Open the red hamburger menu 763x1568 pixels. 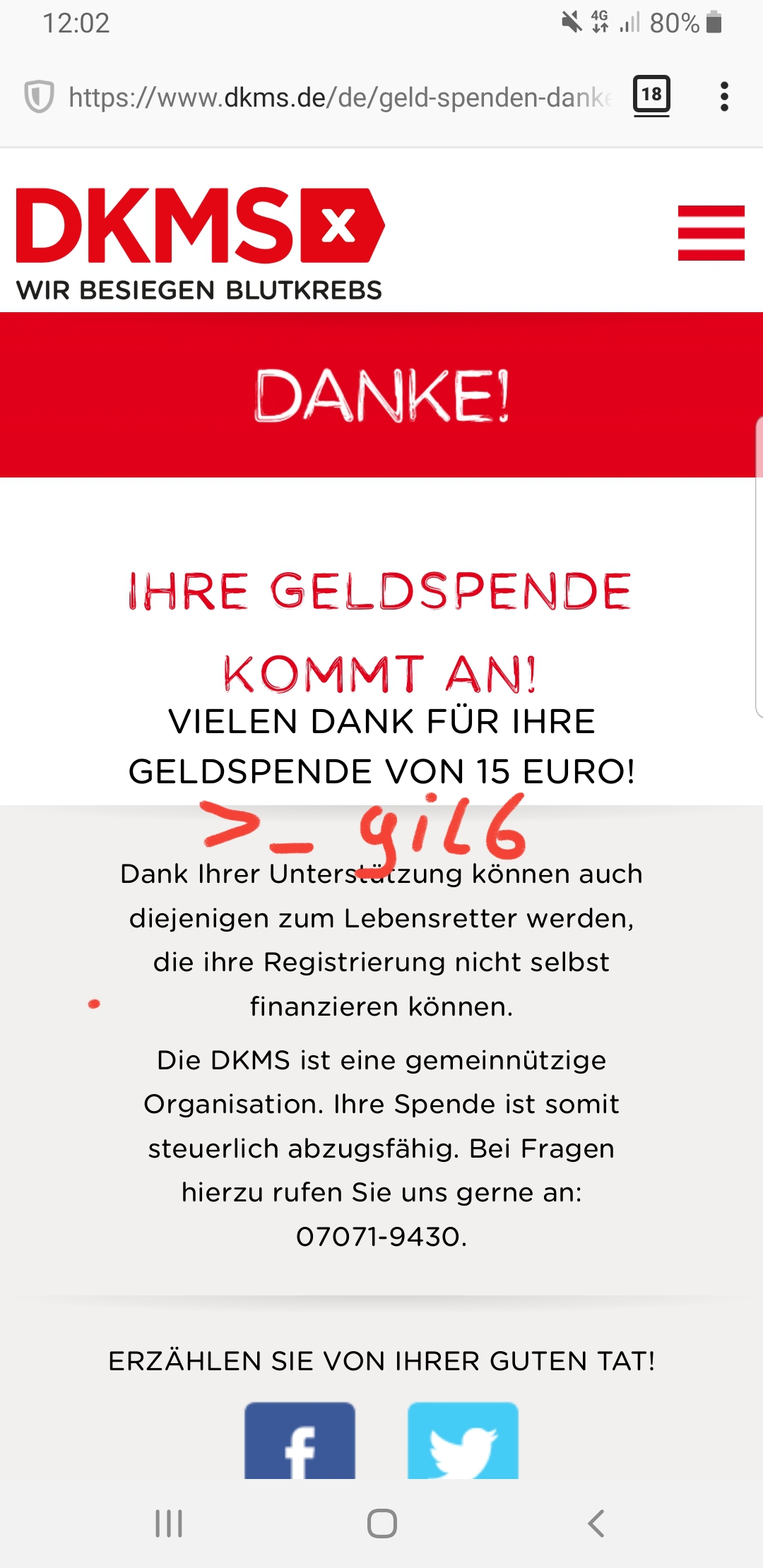tap(711, 233)
